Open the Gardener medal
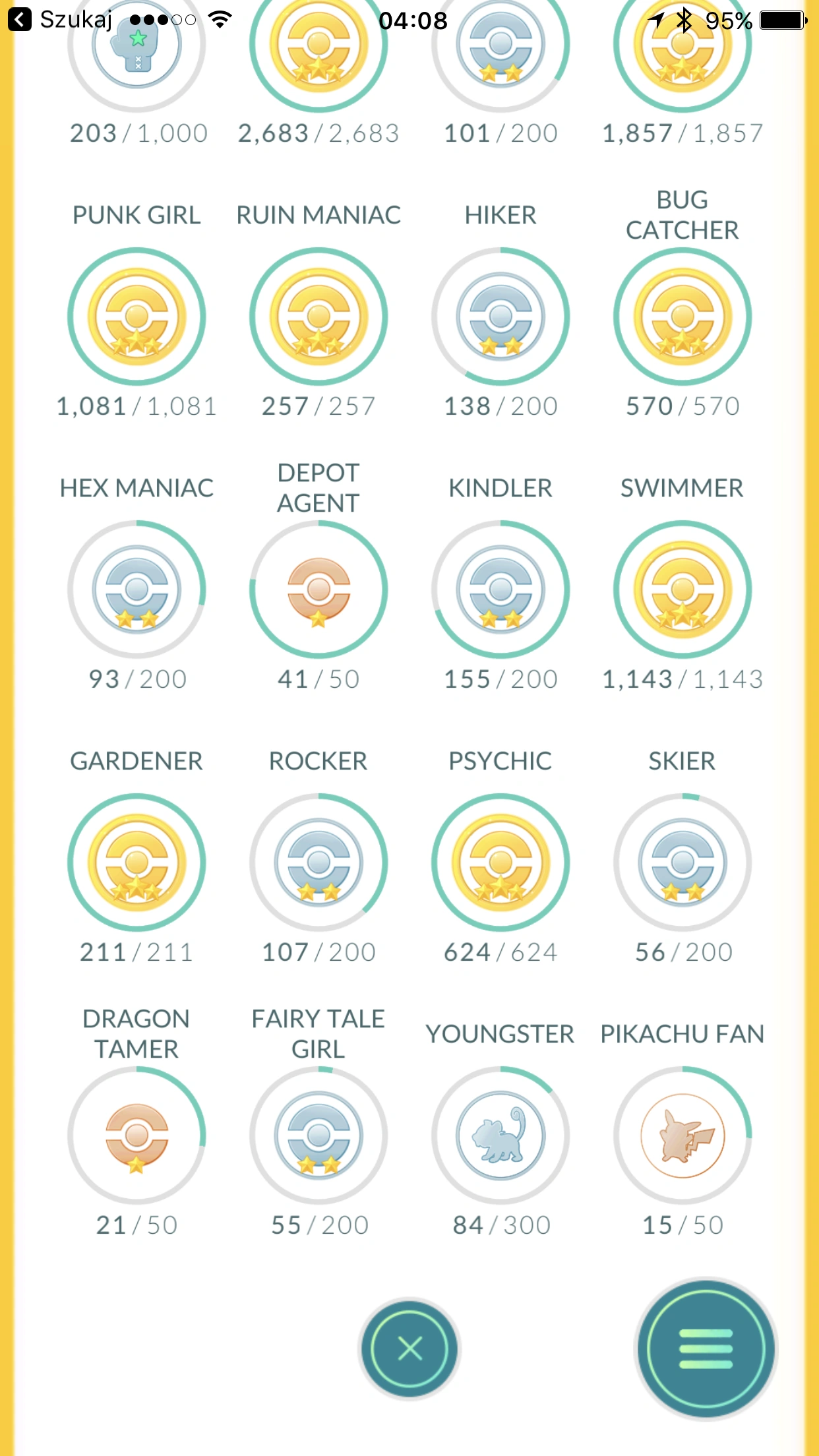 pos(136,863)
